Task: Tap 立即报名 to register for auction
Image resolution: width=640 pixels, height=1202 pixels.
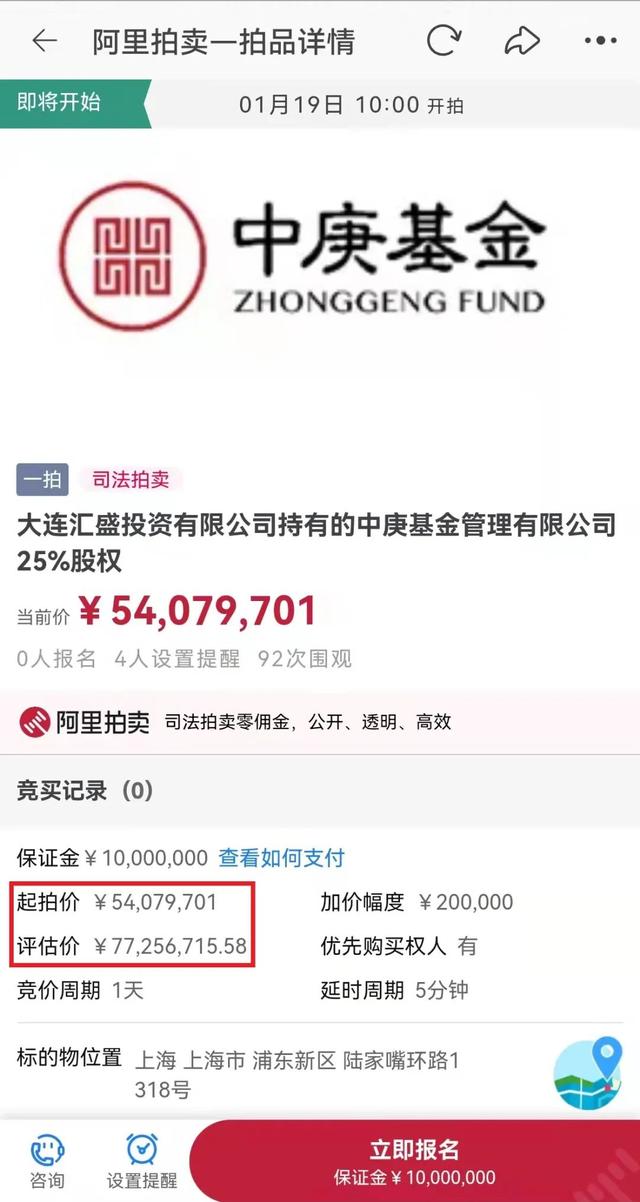Action: click(x=414, y=1161)
